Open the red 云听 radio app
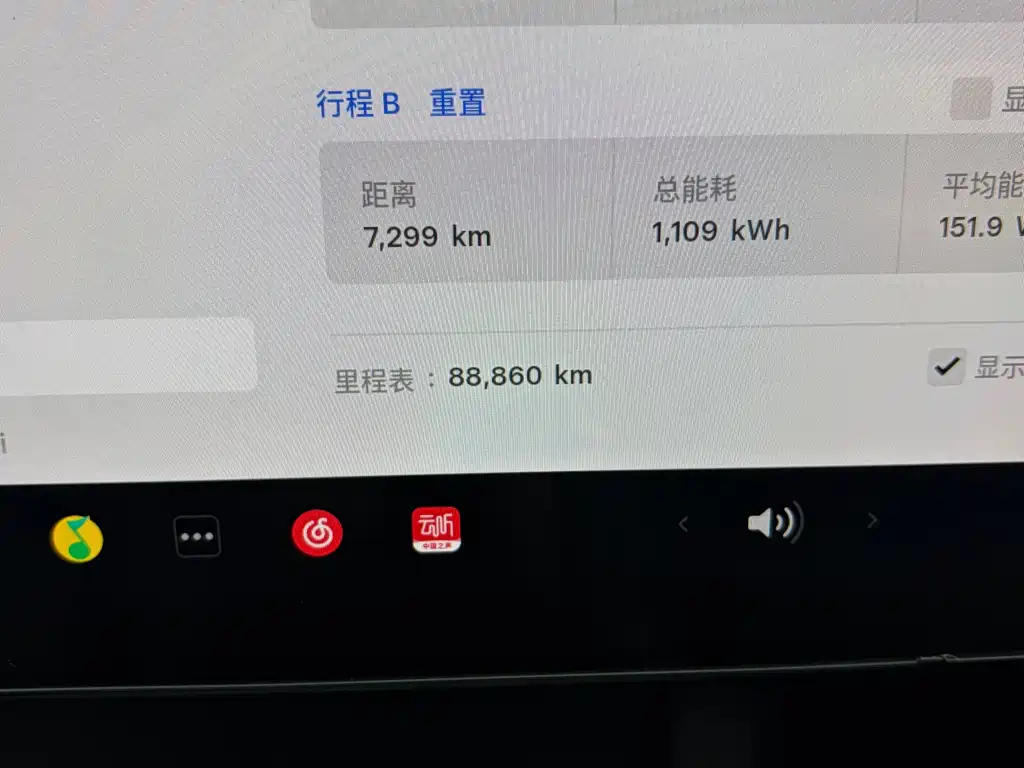1024x768 pixels. pos(436,530)
